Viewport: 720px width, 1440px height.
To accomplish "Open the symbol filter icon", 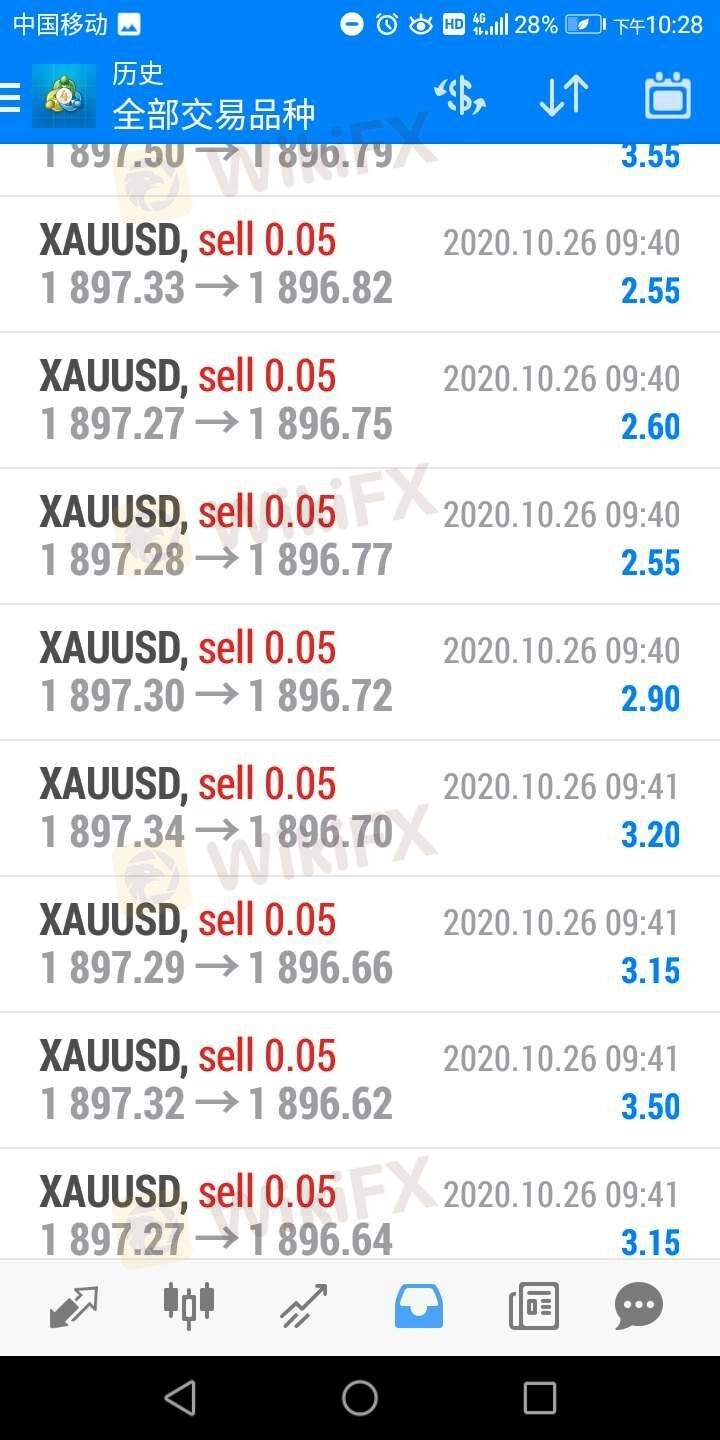I will coord(459,97).
